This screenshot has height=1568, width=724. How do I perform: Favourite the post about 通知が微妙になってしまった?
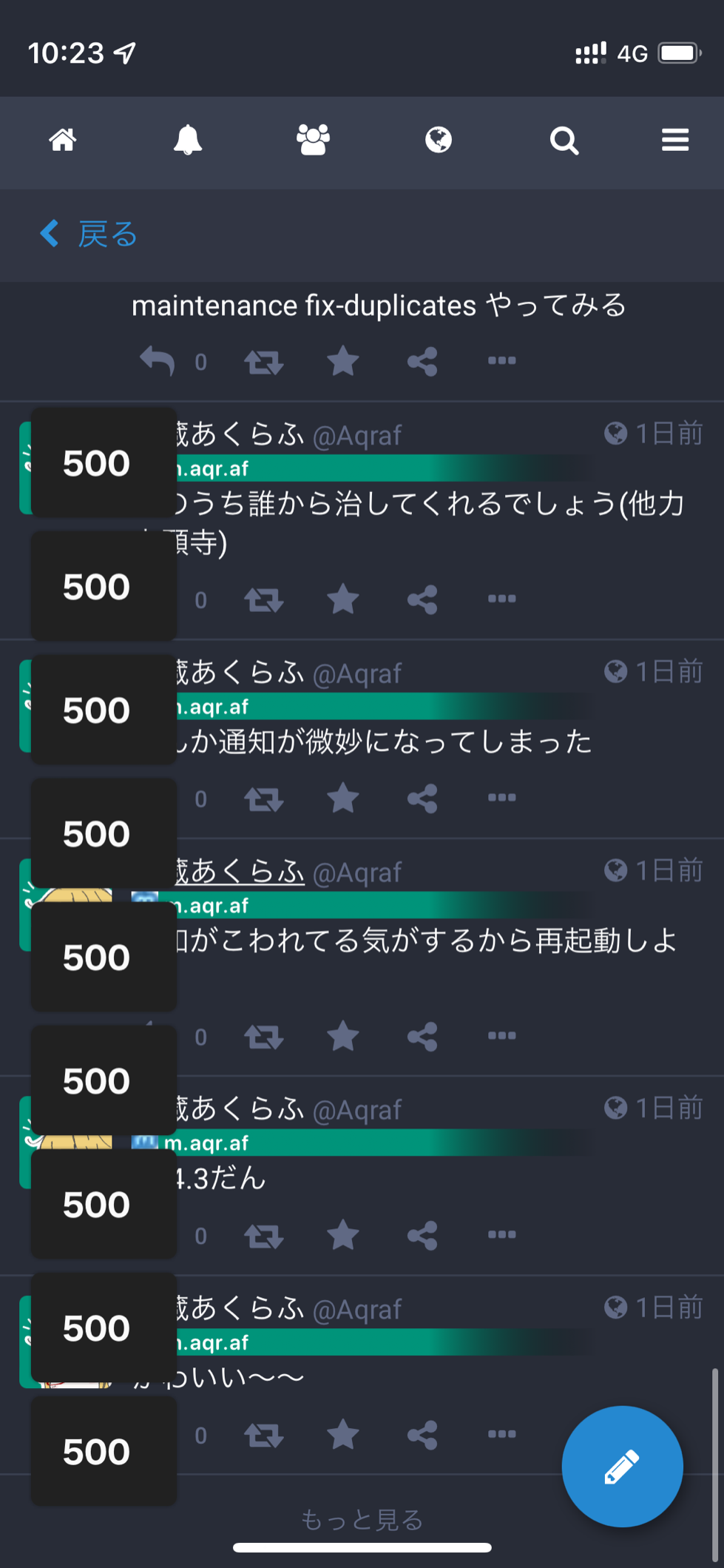tap(343, 798)
